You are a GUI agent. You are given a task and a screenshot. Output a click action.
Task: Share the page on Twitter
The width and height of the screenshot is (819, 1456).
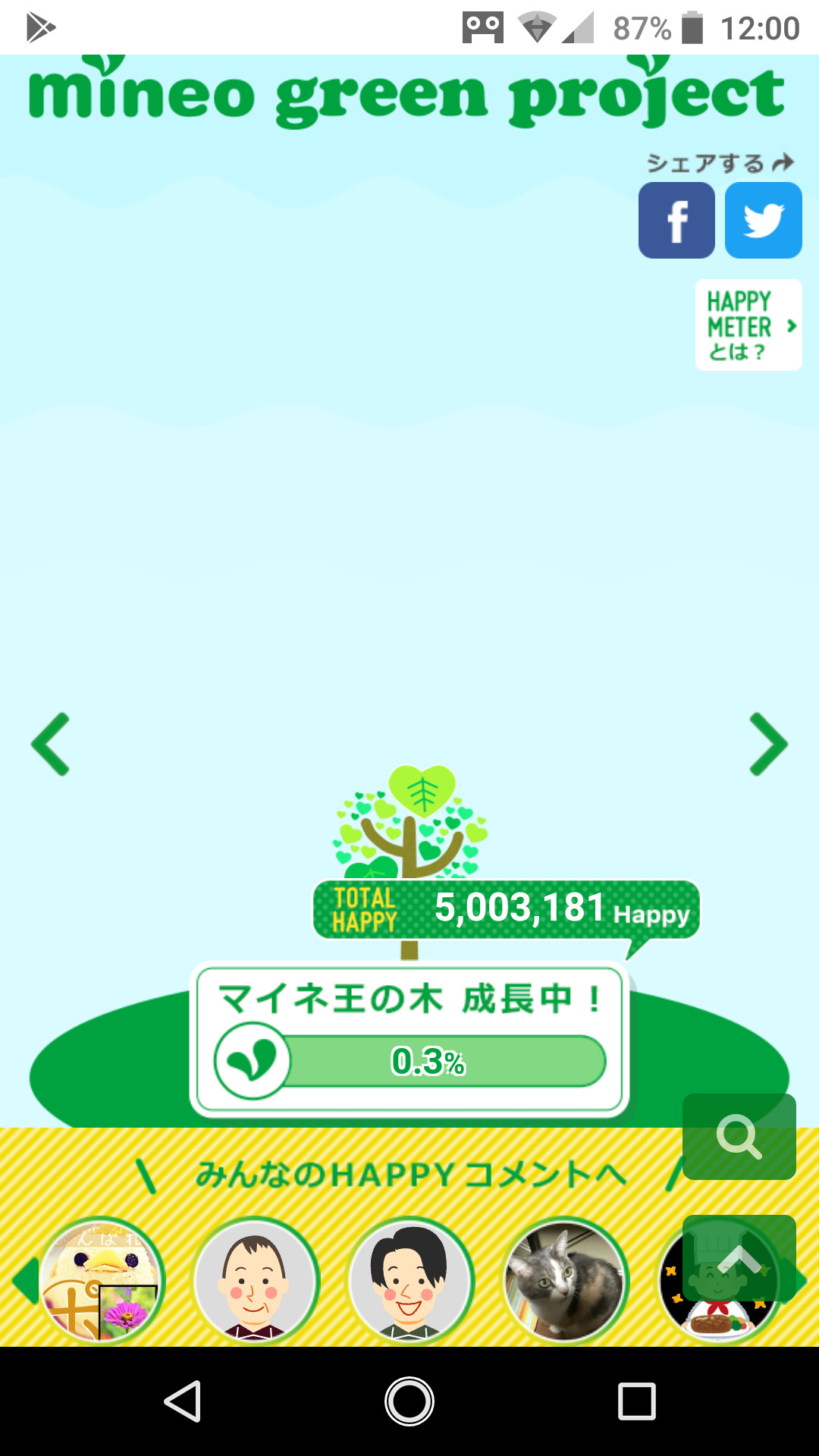(763, 221)
